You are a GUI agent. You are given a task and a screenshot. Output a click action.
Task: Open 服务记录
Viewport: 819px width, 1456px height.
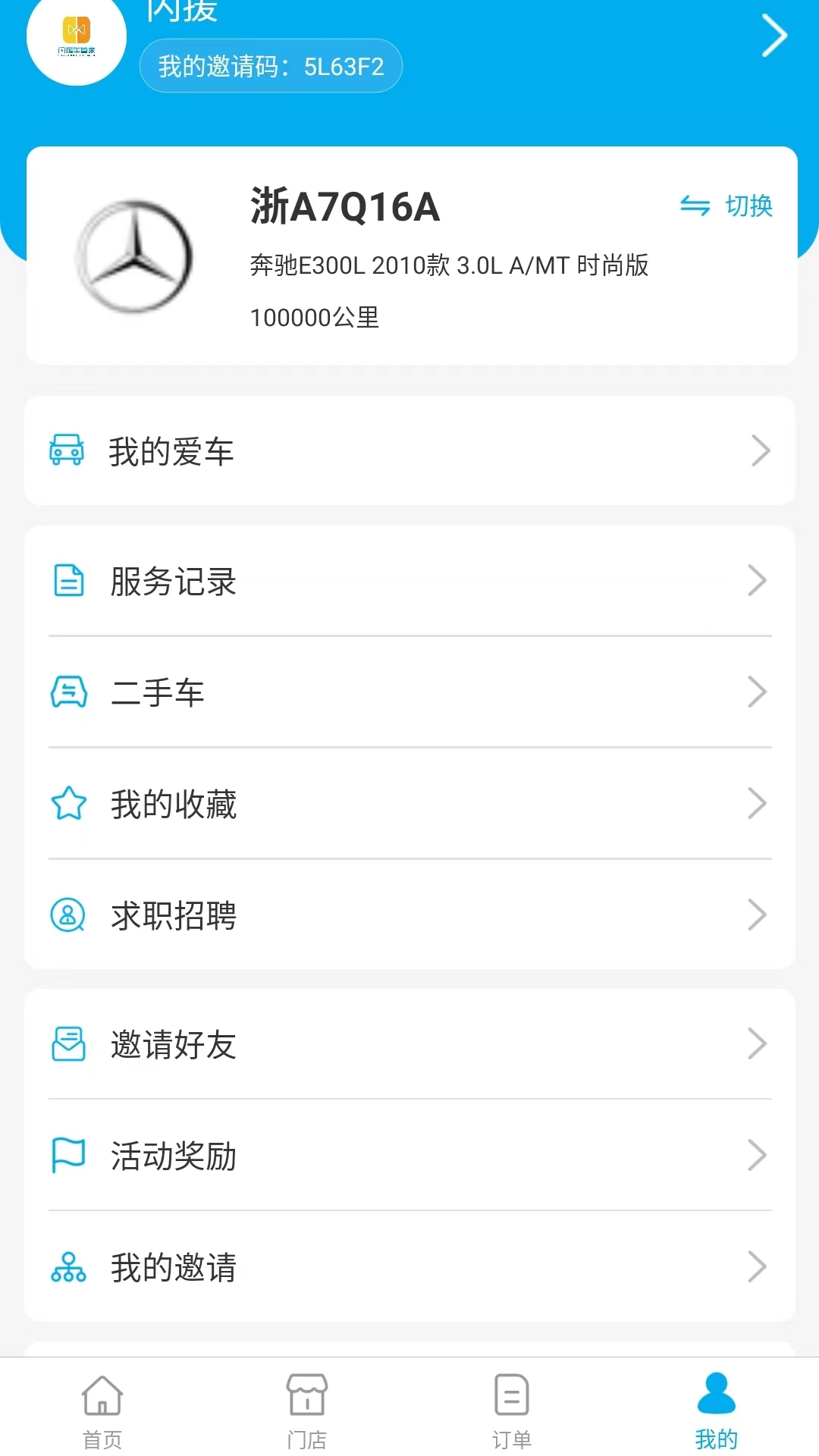(409, 582)
